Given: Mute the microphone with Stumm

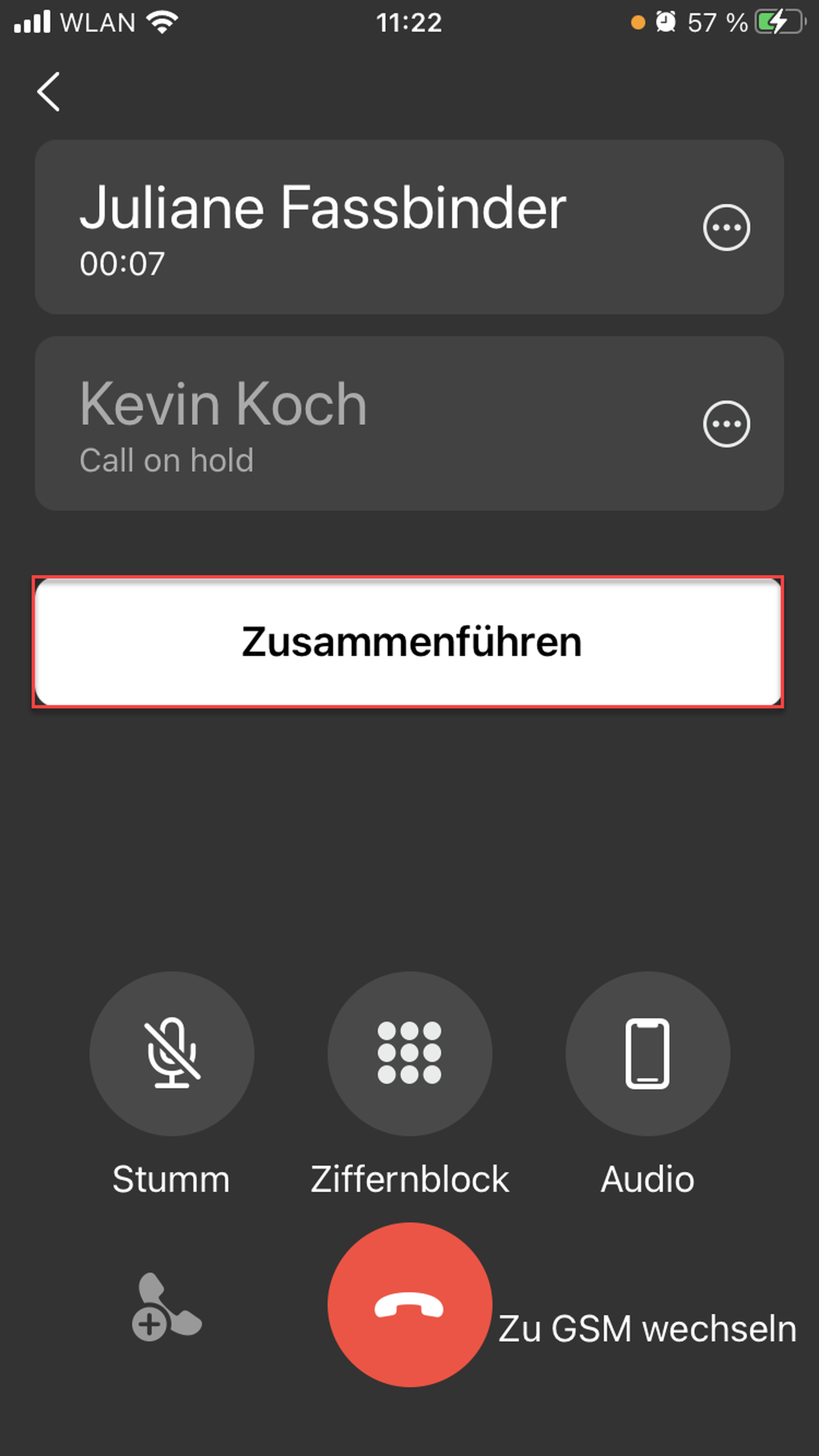Looking at the screenshot, I should (x=172, y=1054).
